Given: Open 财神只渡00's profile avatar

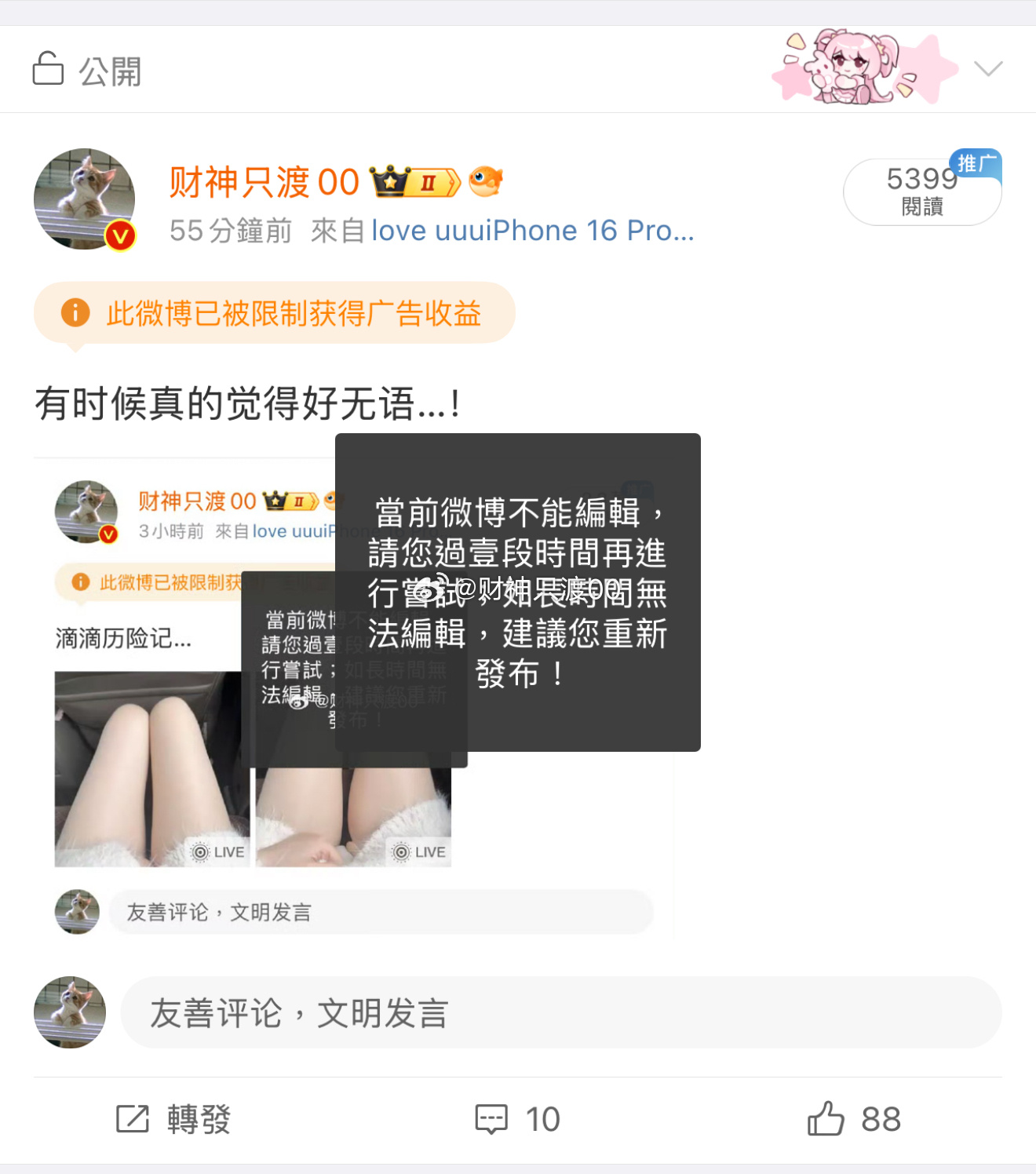Looking at the screenshot, I should (x=85, y=199).
